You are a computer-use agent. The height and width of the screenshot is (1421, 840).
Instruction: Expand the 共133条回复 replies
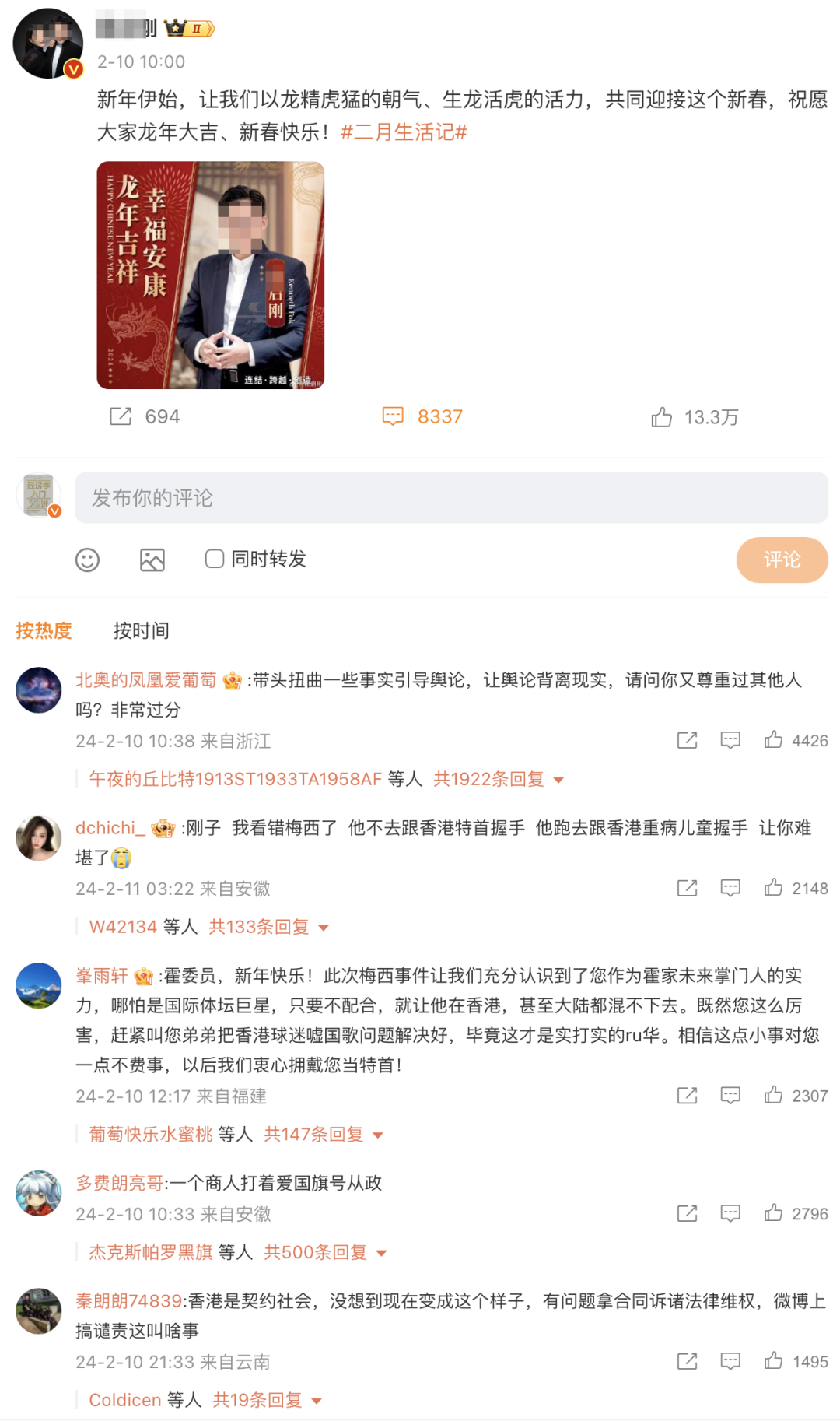(268, 927)
